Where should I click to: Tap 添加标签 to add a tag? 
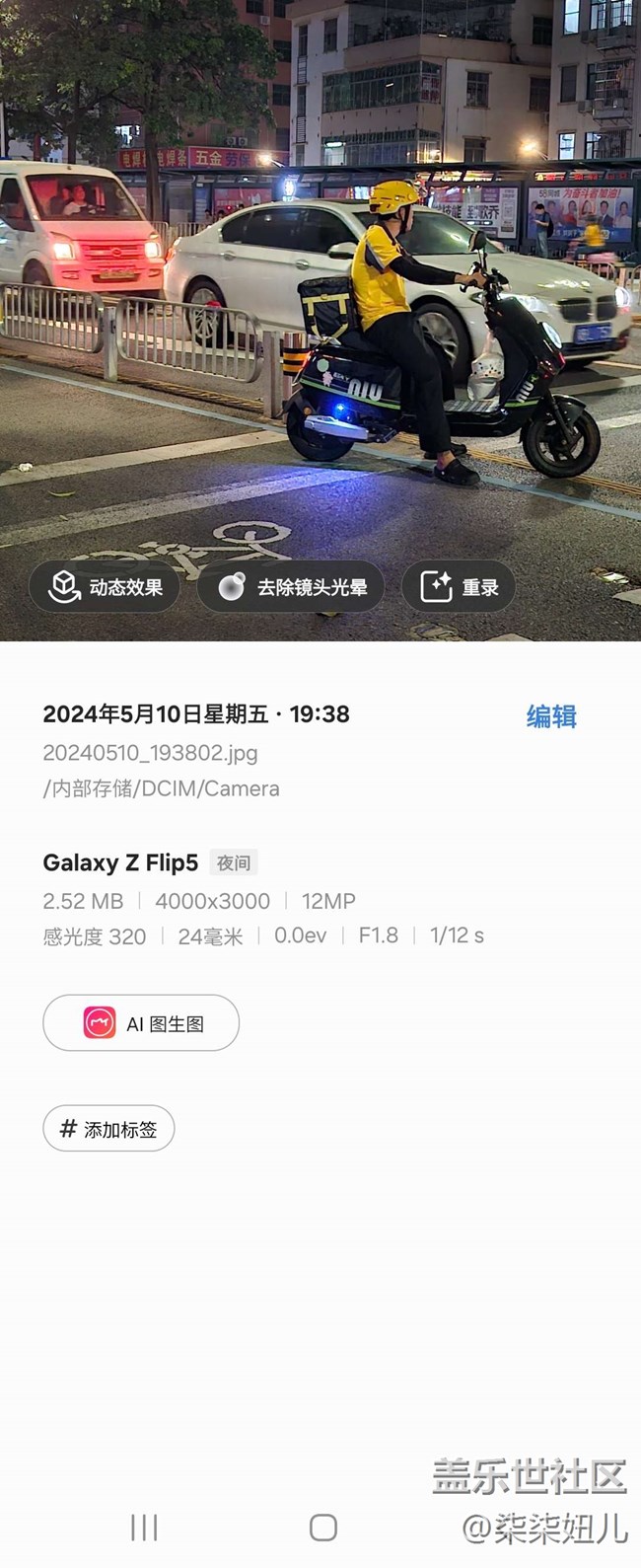click(108, 1129)
